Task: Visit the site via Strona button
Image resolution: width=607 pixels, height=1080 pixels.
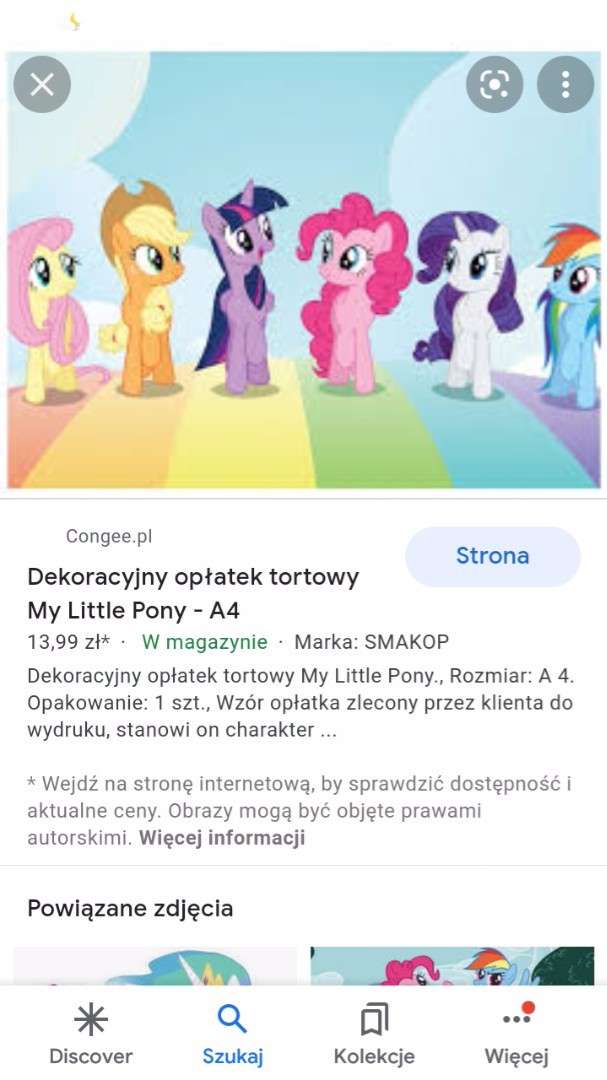Action: point(492,556)
